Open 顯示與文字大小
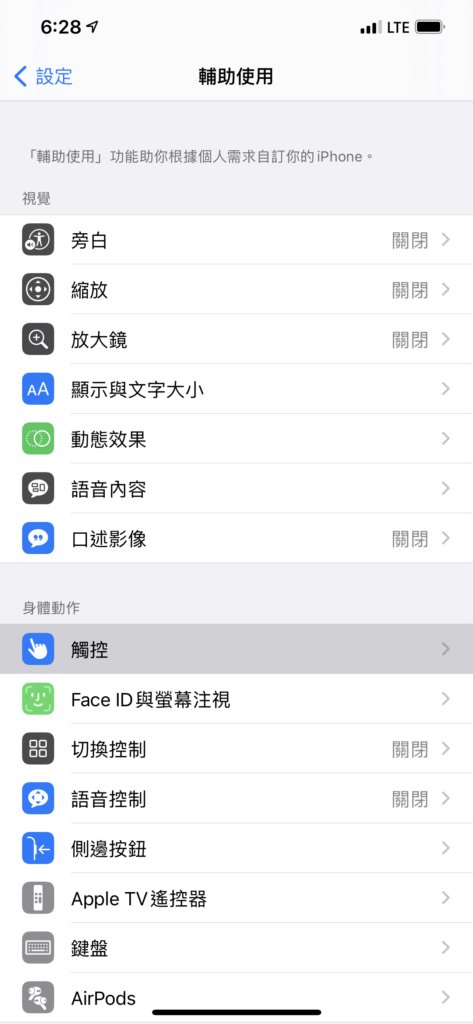473x1024 pixels. coord(236,389)
